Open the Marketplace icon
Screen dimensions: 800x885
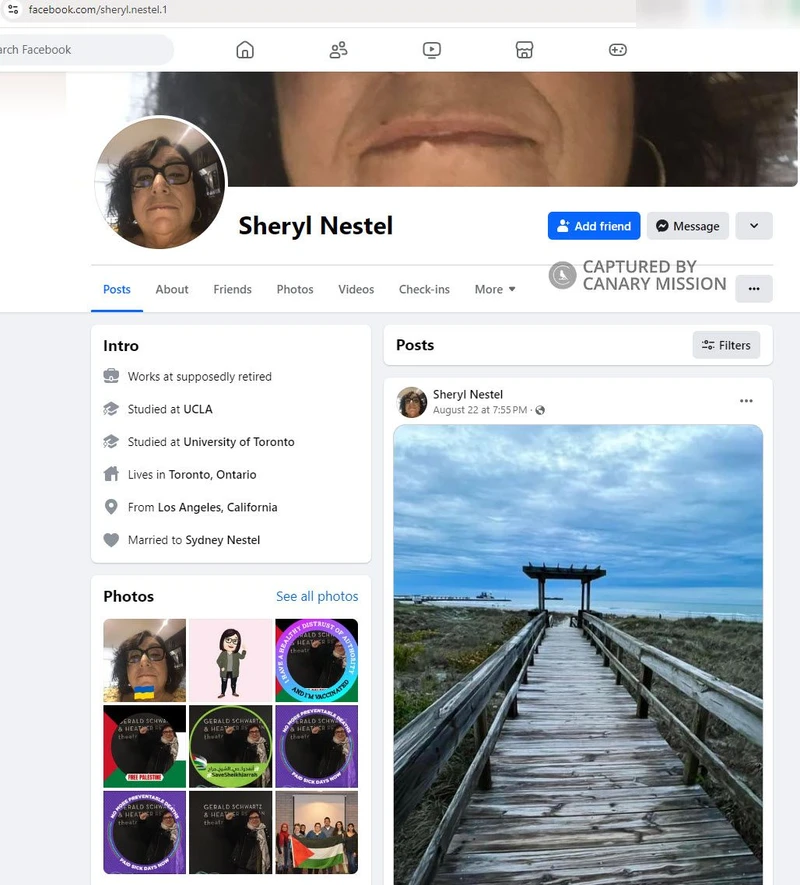pos(524,50)
